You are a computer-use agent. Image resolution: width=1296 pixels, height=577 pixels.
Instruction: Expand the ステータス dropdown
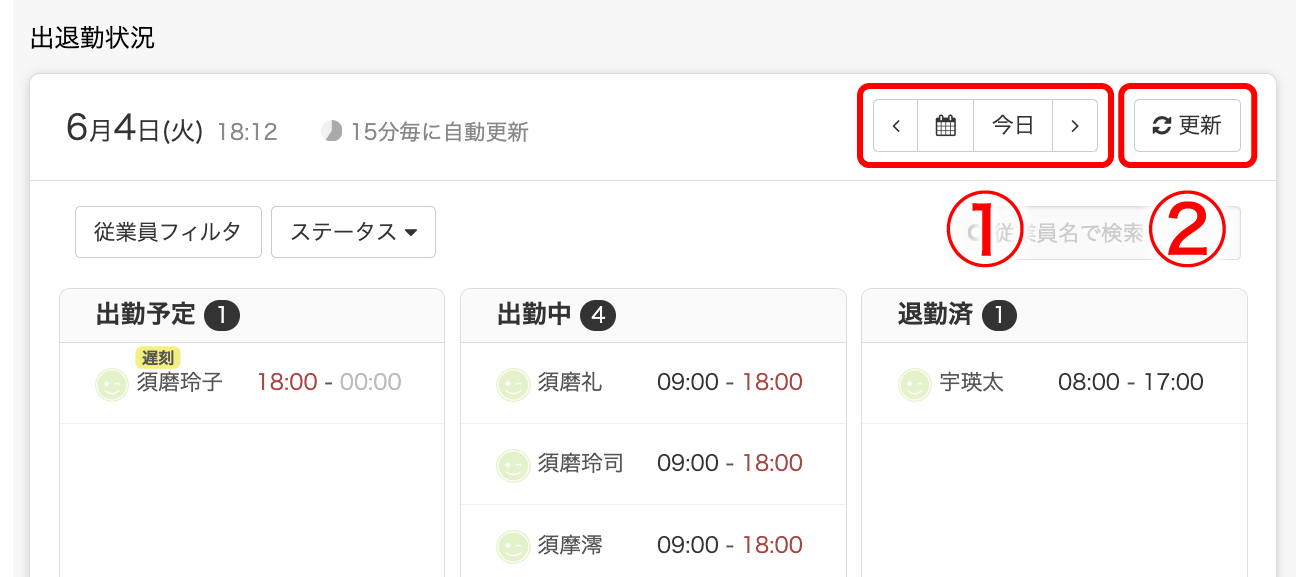click(353, 232)
